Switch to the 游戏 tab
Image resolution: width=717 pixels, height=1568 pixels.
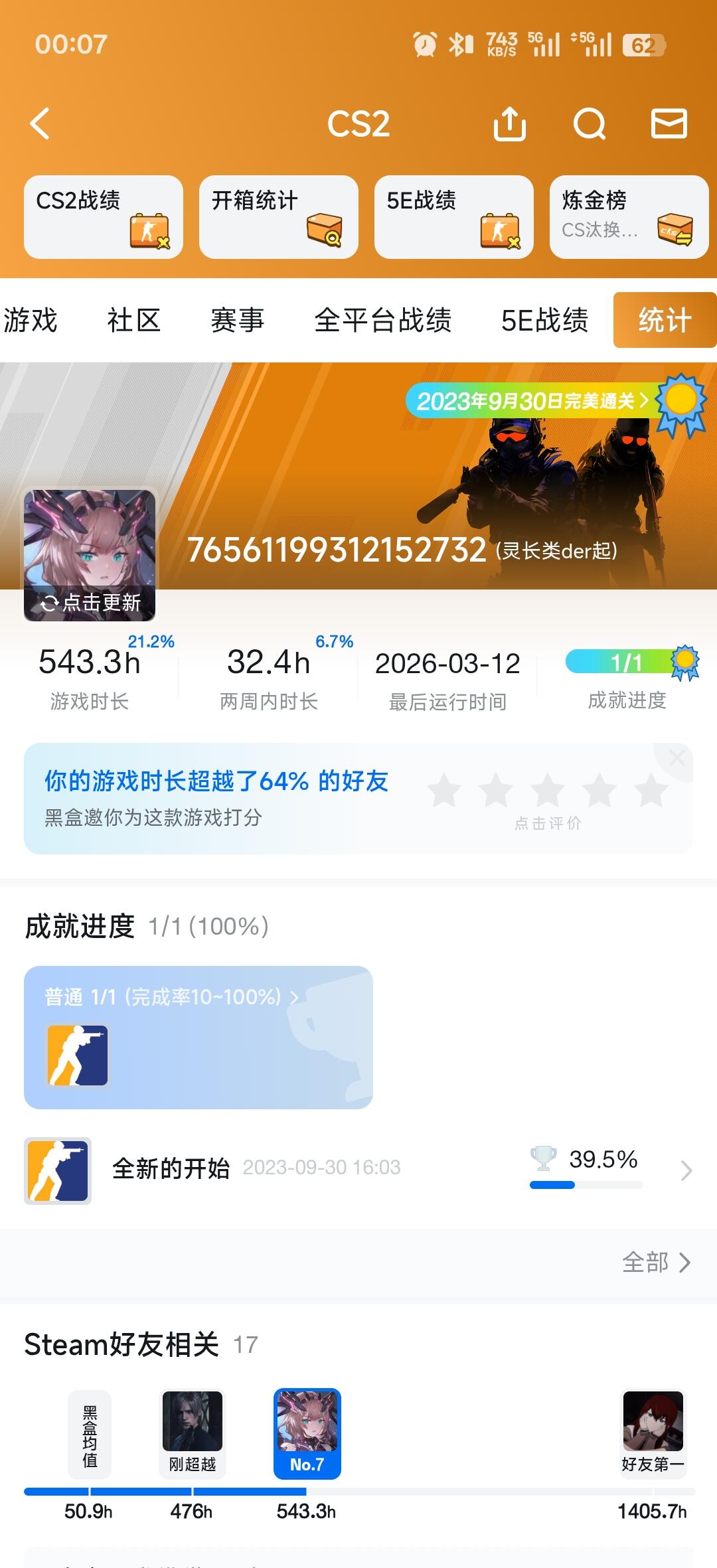[x=31, y=320]
